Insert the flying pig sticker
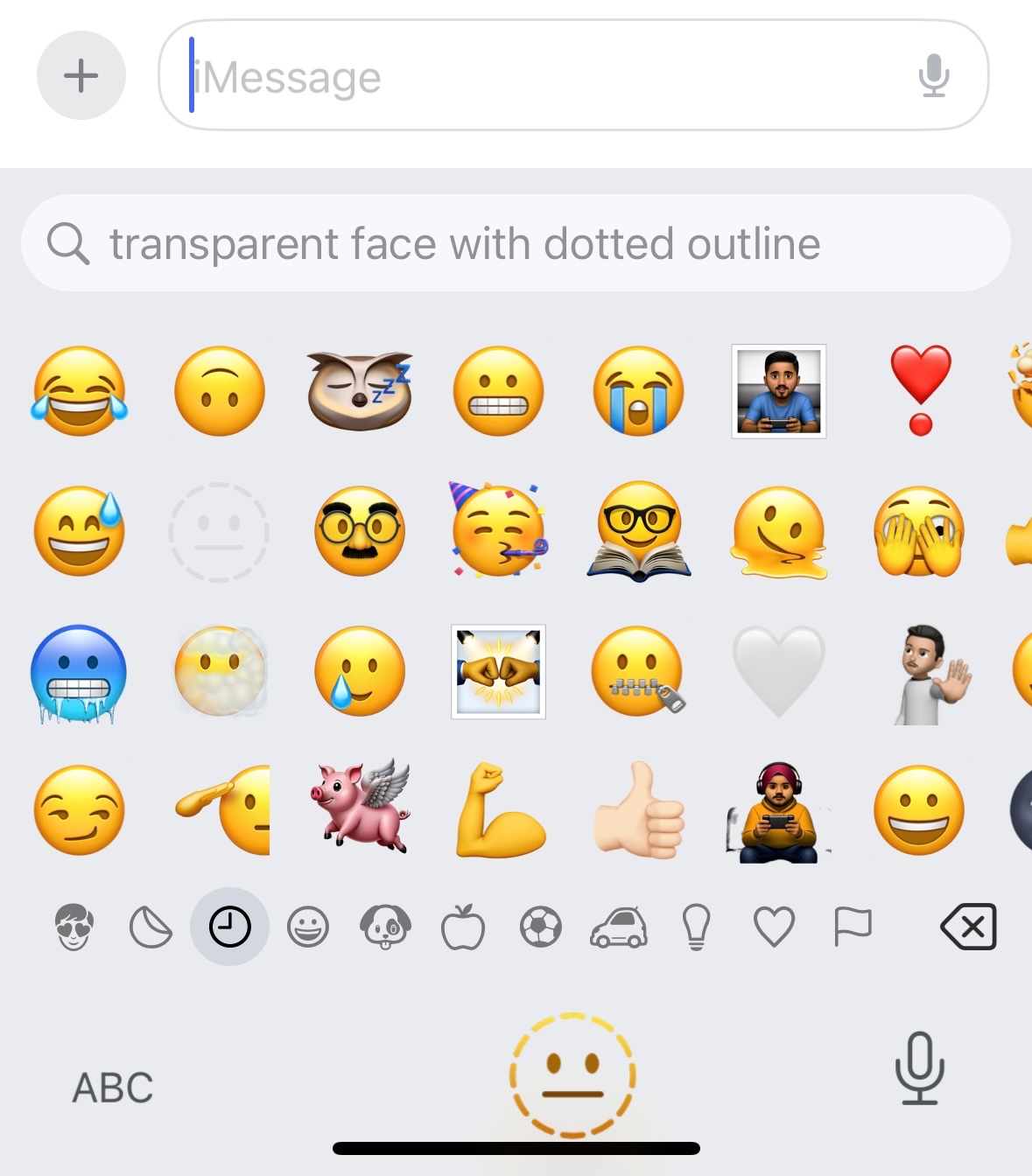This screenshot has height=1176, width=1032. (361, 807)
